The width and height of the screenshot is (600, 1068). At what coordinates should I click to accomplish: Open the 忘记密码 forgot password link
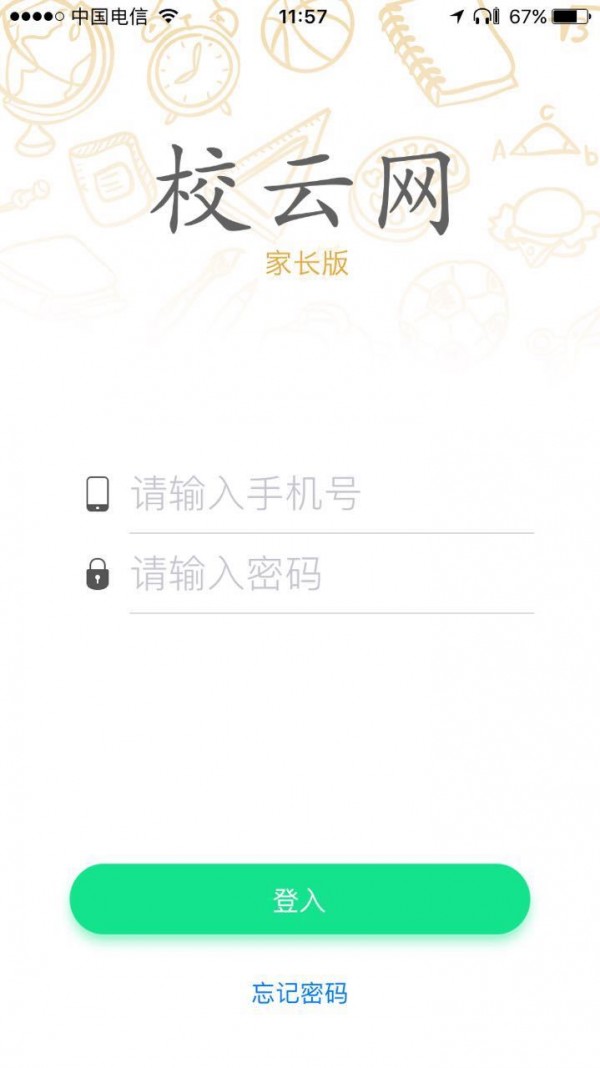[x=299, y=993]
